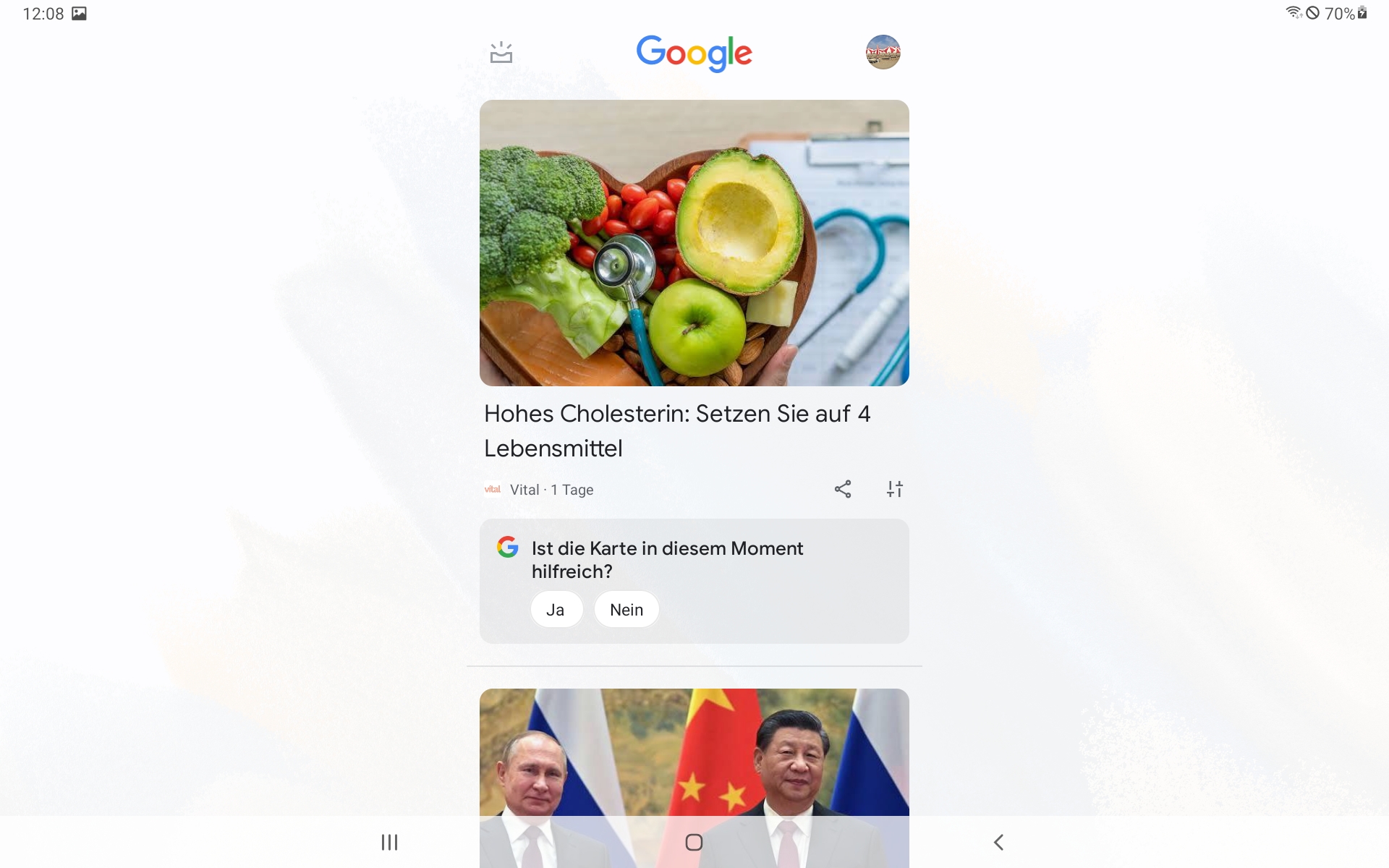
Task: Open customize options for the Vital card
Action: pyautogui.click(x=895, y=490)
